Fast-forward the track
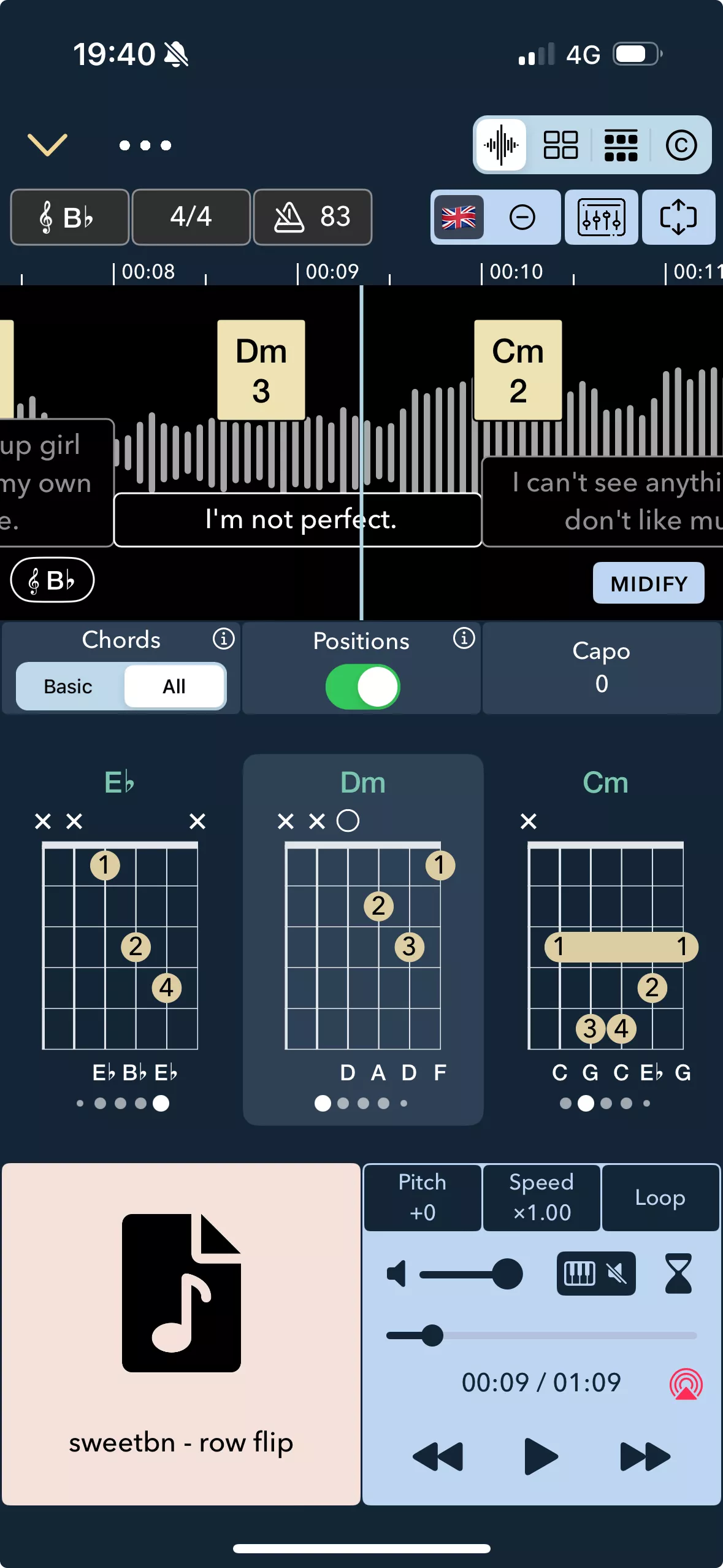The image size is (723, 1568). click(x=645, y=1456)
